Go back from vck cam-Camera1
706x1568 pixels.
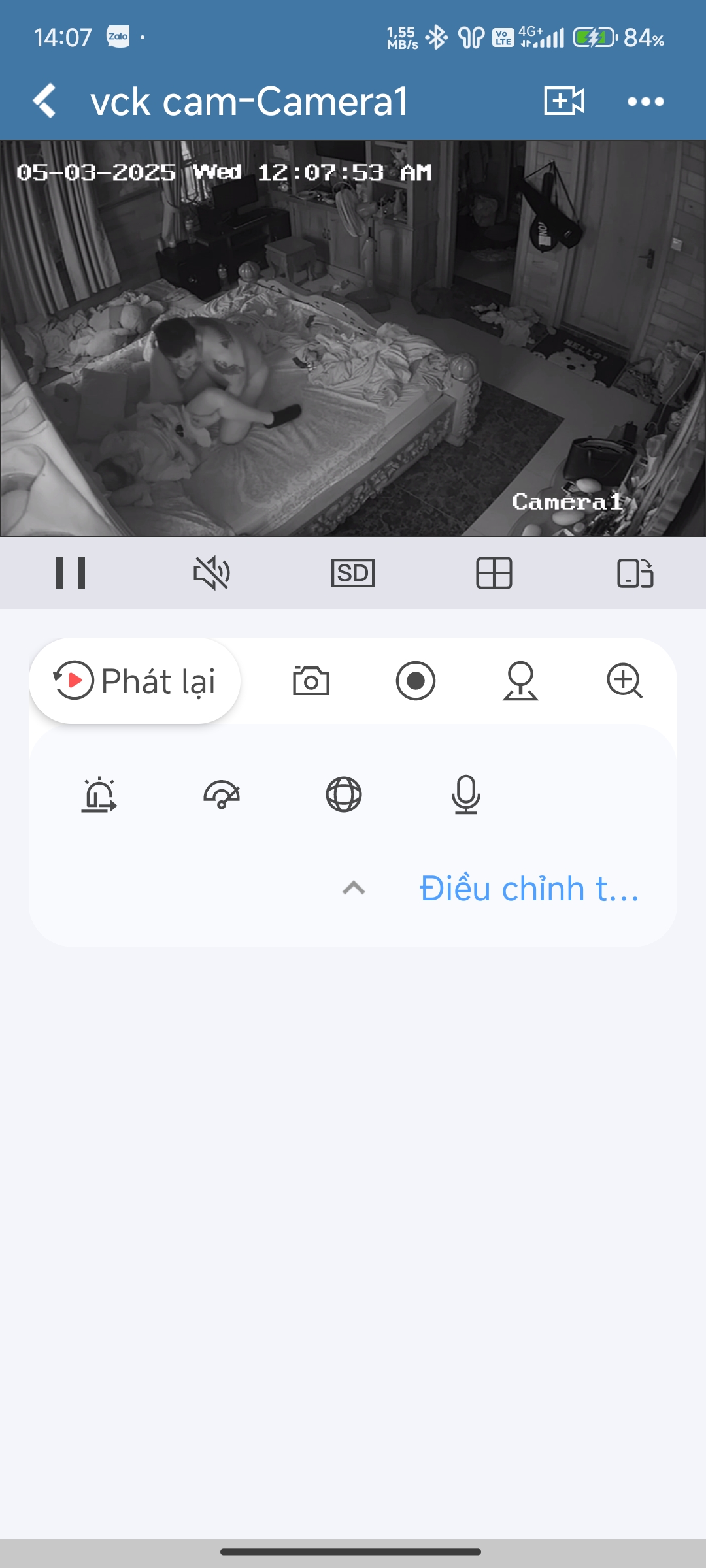[44, 101]
